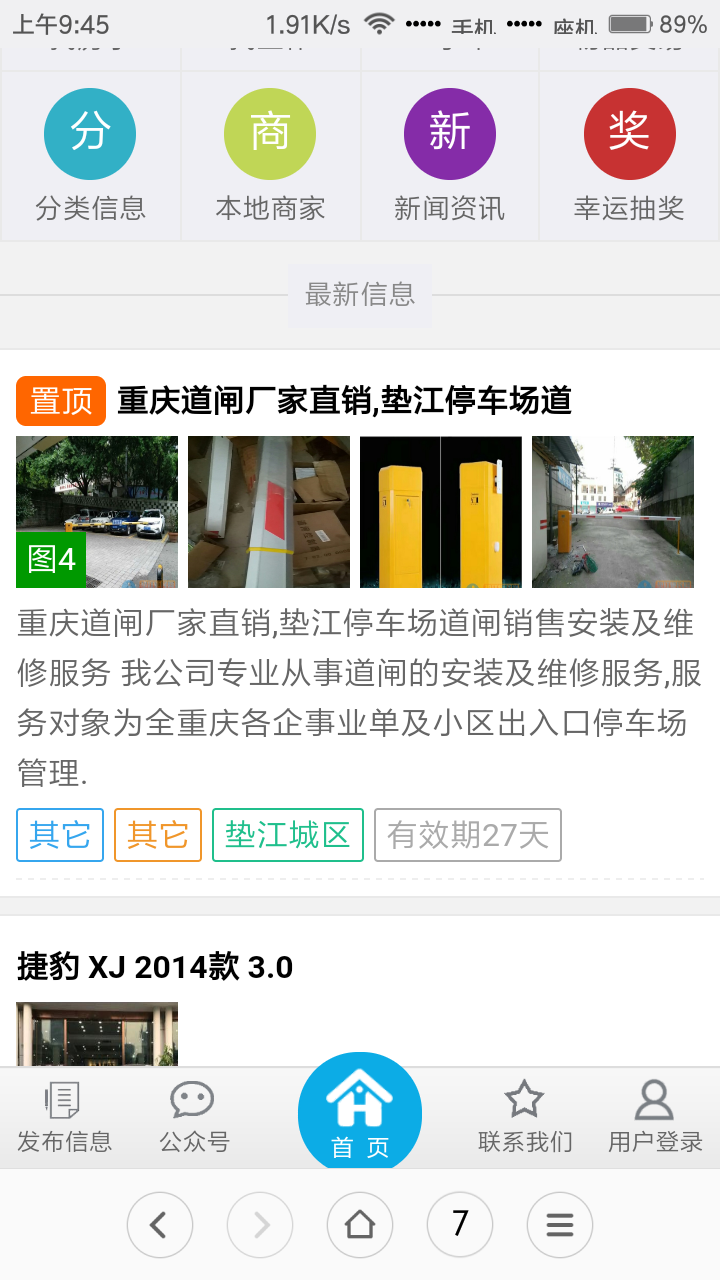This screenshot has height=1280, width=720.
Task: Open the 重庆道闸厂家直销 listing title
Action: coord(344,401)
